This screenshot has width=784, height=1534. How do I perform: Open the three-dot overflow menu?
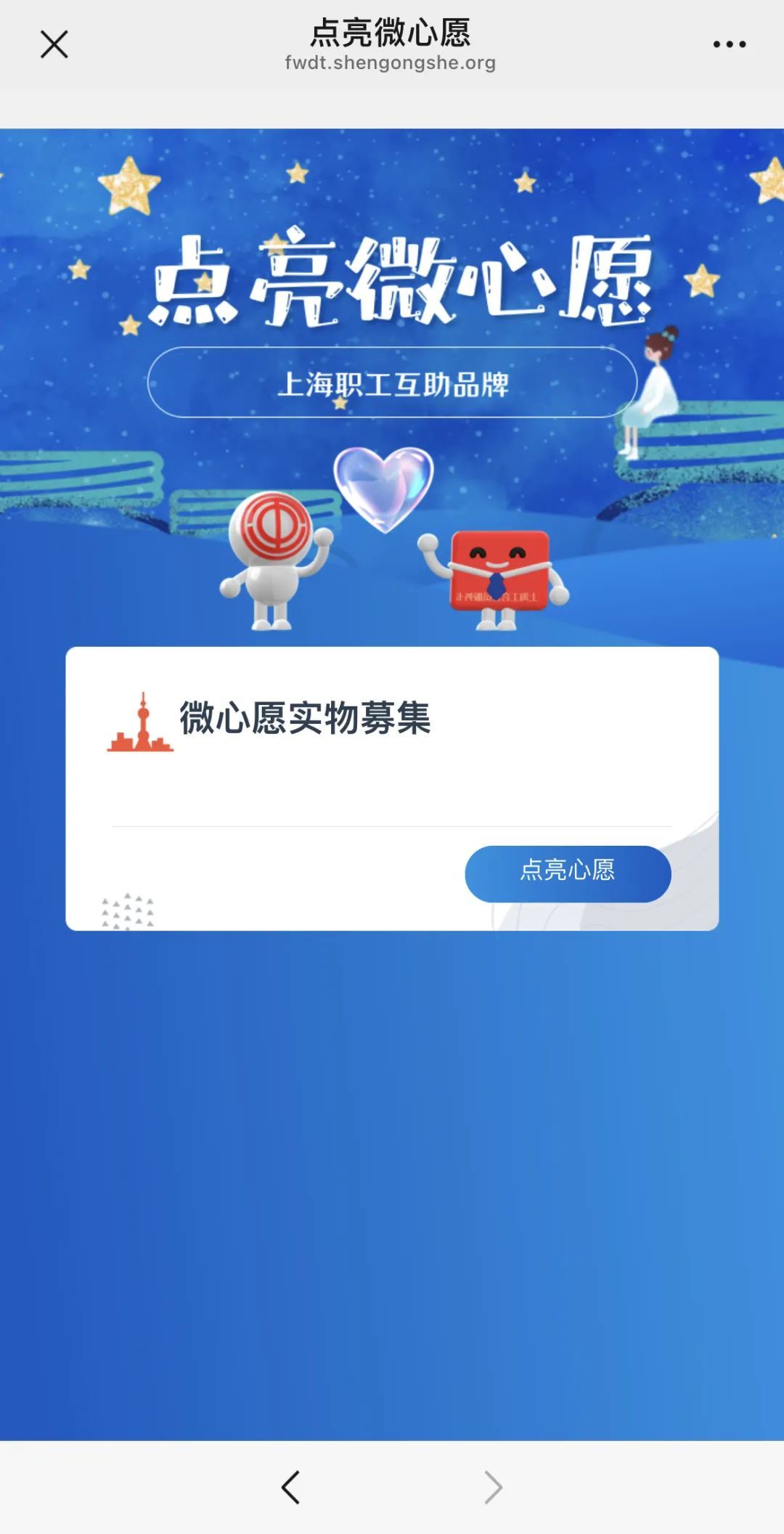click(729, 44)
